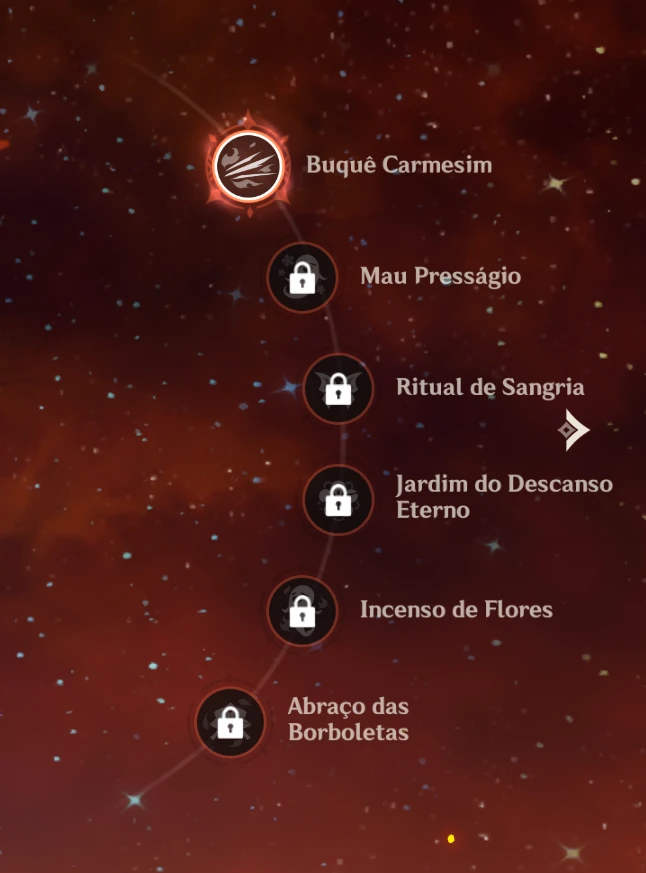This screenshot has height=873, width=646.
Task: Check the locked Incenso de Flores node
Action: pos(302,610)
